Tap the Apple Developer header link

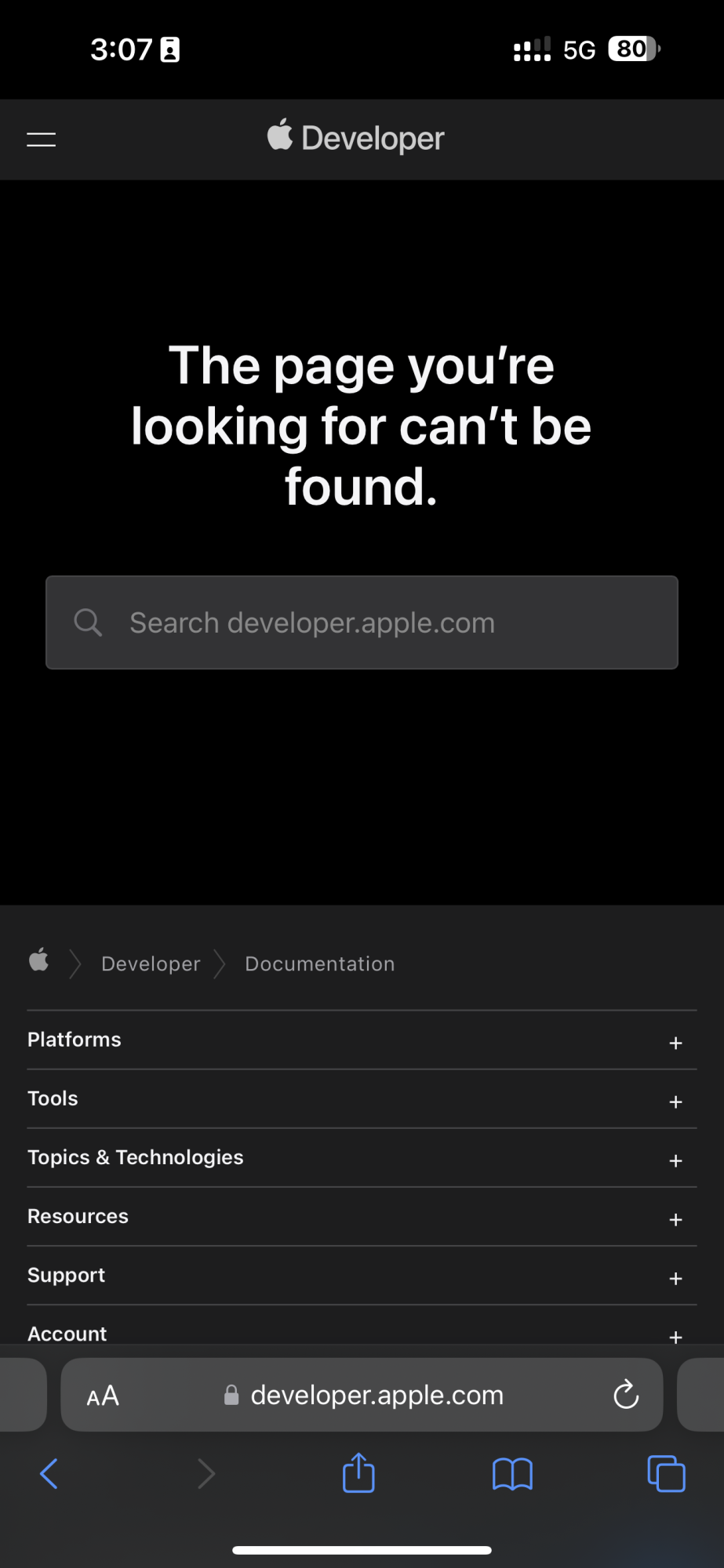coord(356,138)
